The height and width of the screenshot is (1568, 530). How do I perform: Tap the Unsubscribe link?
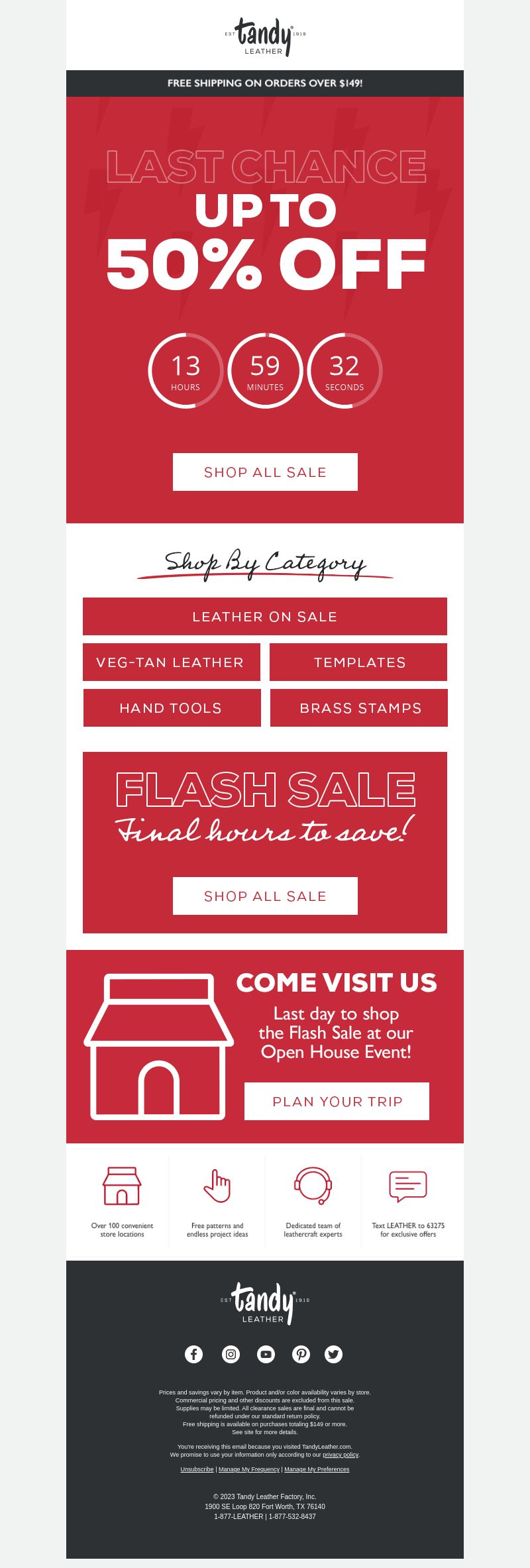pos(197,1469)
